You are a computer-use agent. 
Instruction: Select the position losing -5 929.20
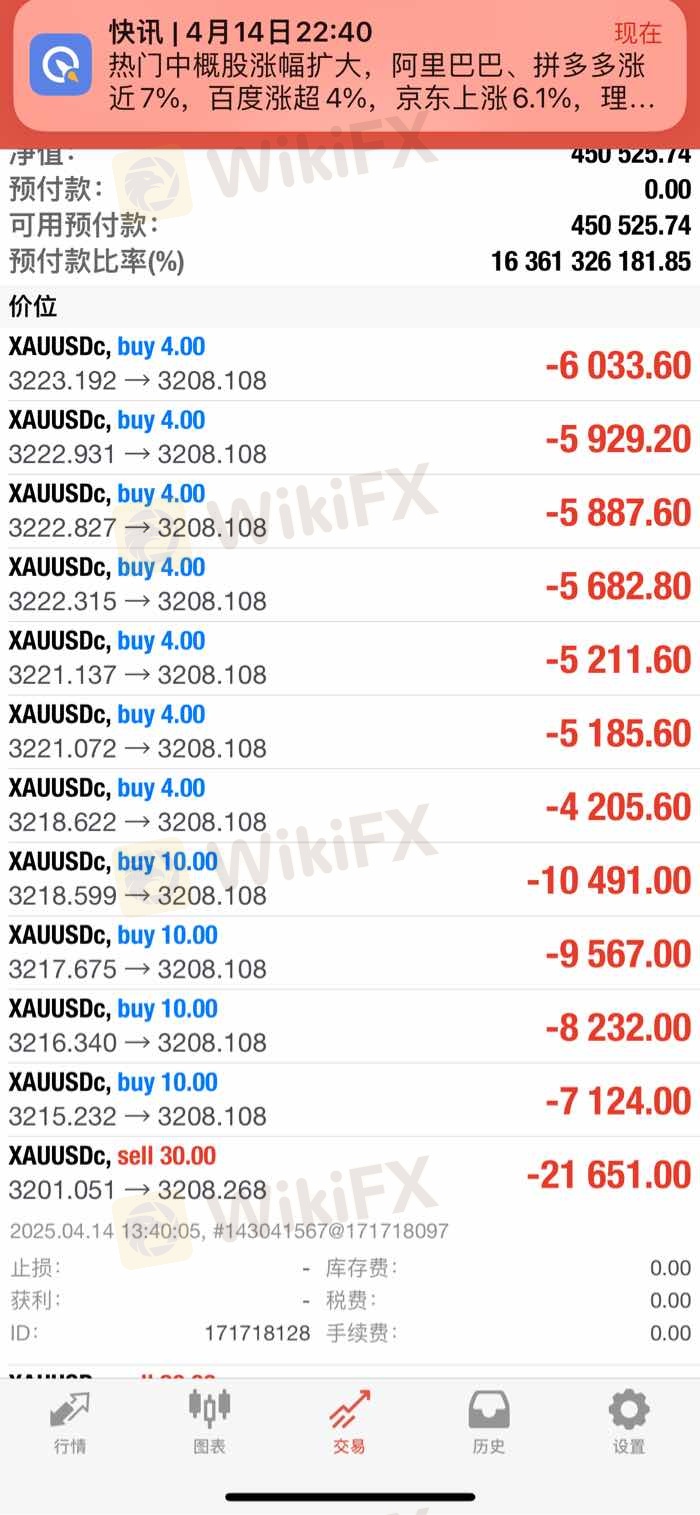point(350,438)
